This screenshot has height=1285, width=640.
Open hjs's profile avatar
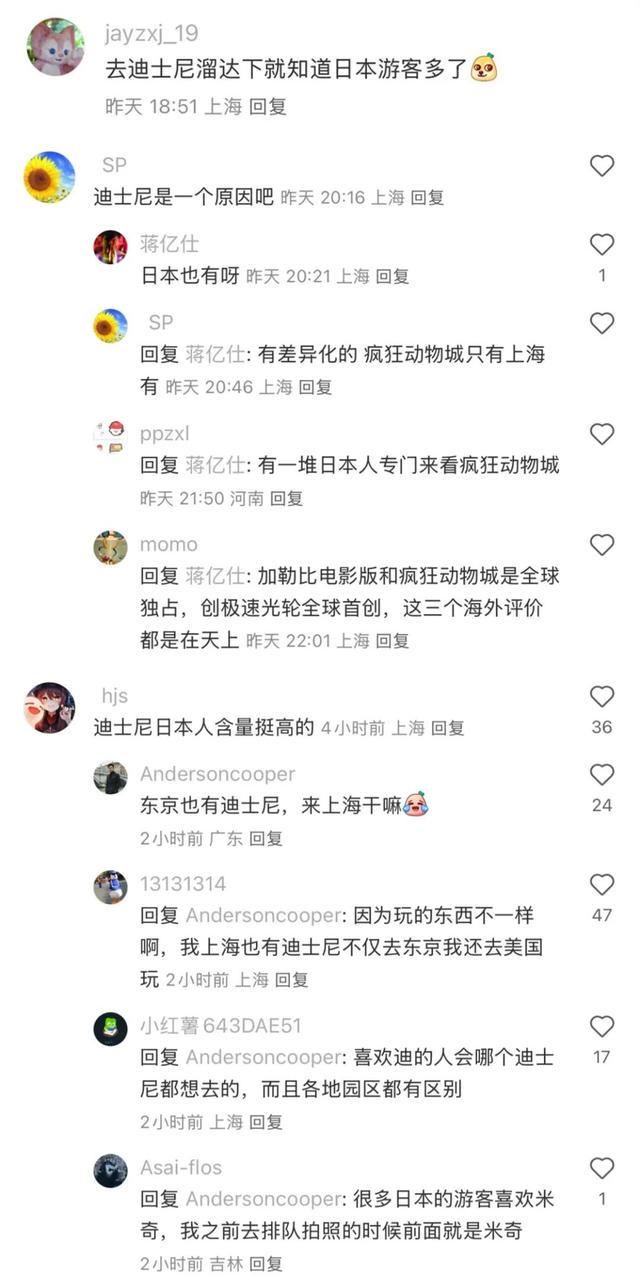coord(49,708)
